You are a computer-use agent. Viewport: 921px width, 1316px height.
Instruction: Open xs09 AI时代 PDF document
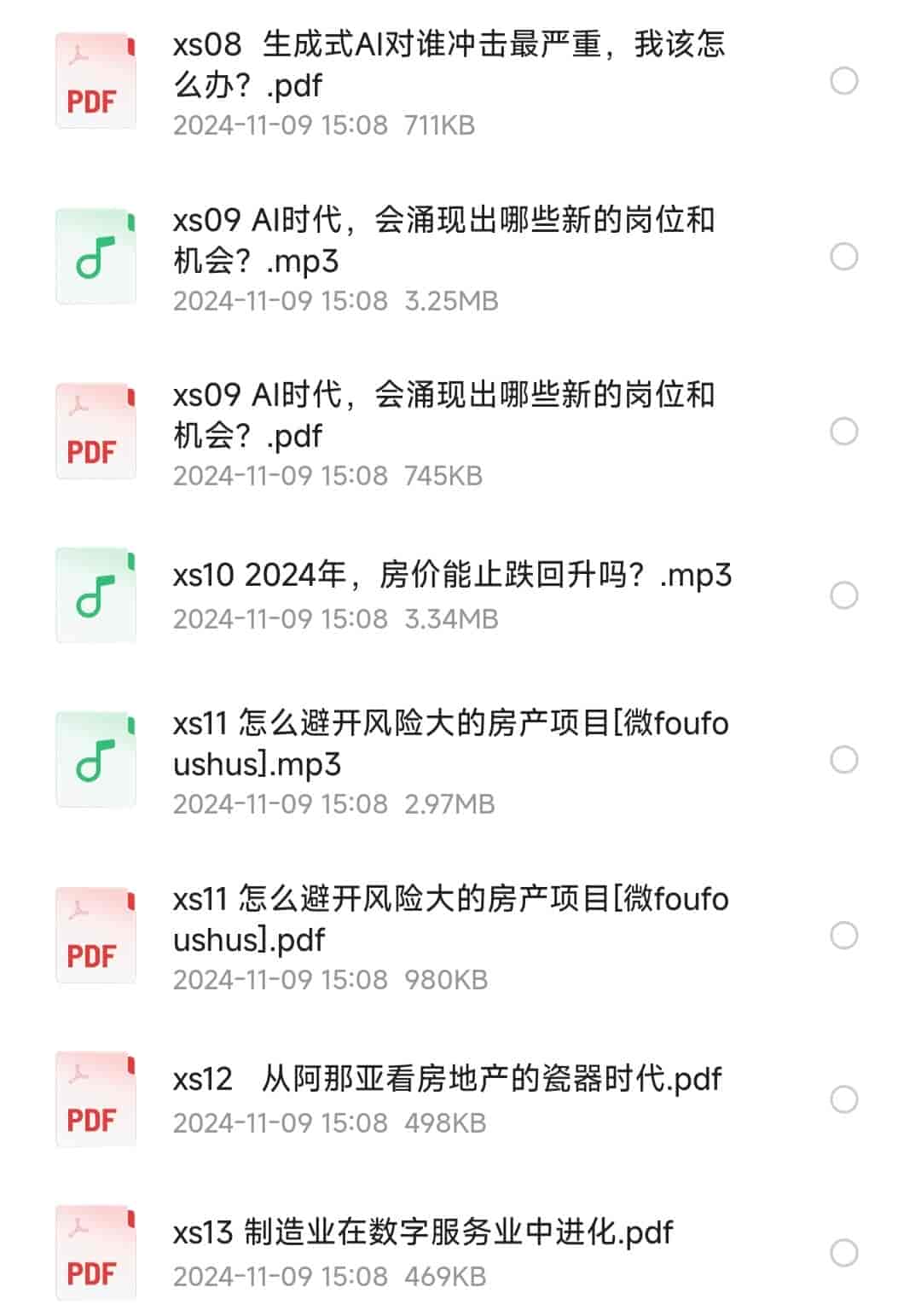[x=443, y=415]
